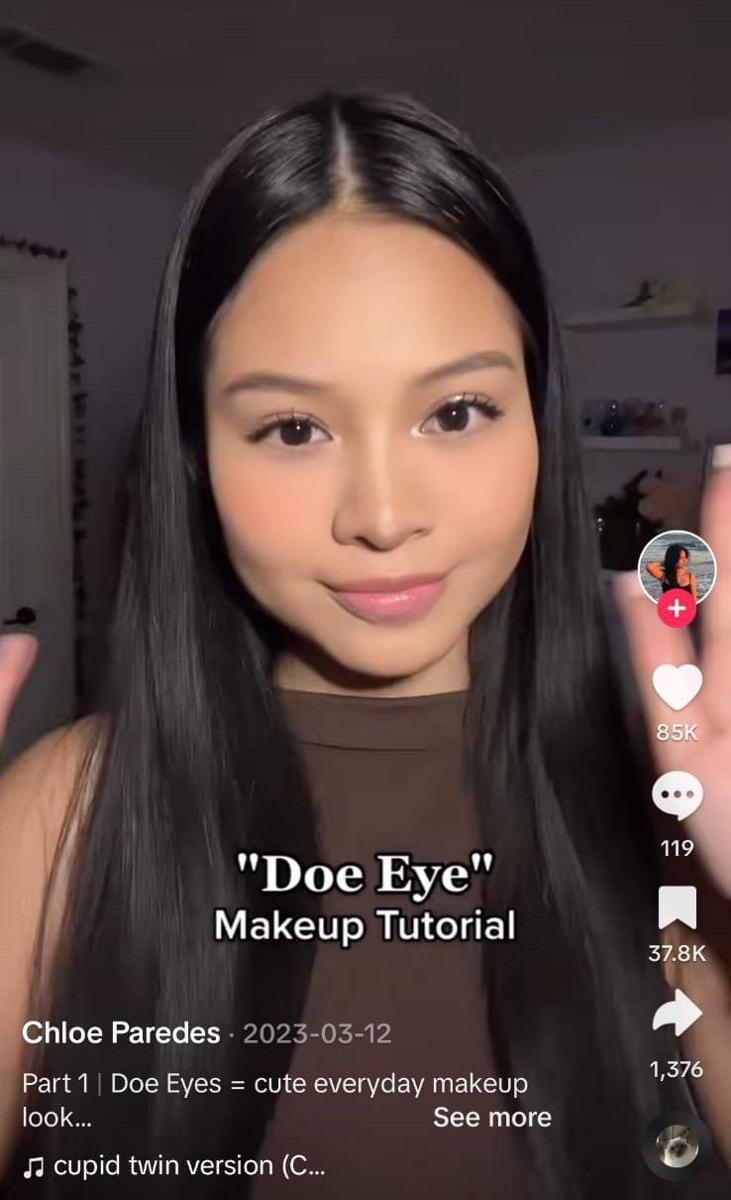This screenshot has height=1200, width=731.
Task: Open the cupid twin version sound
Action: click(x=175, y=1165)
